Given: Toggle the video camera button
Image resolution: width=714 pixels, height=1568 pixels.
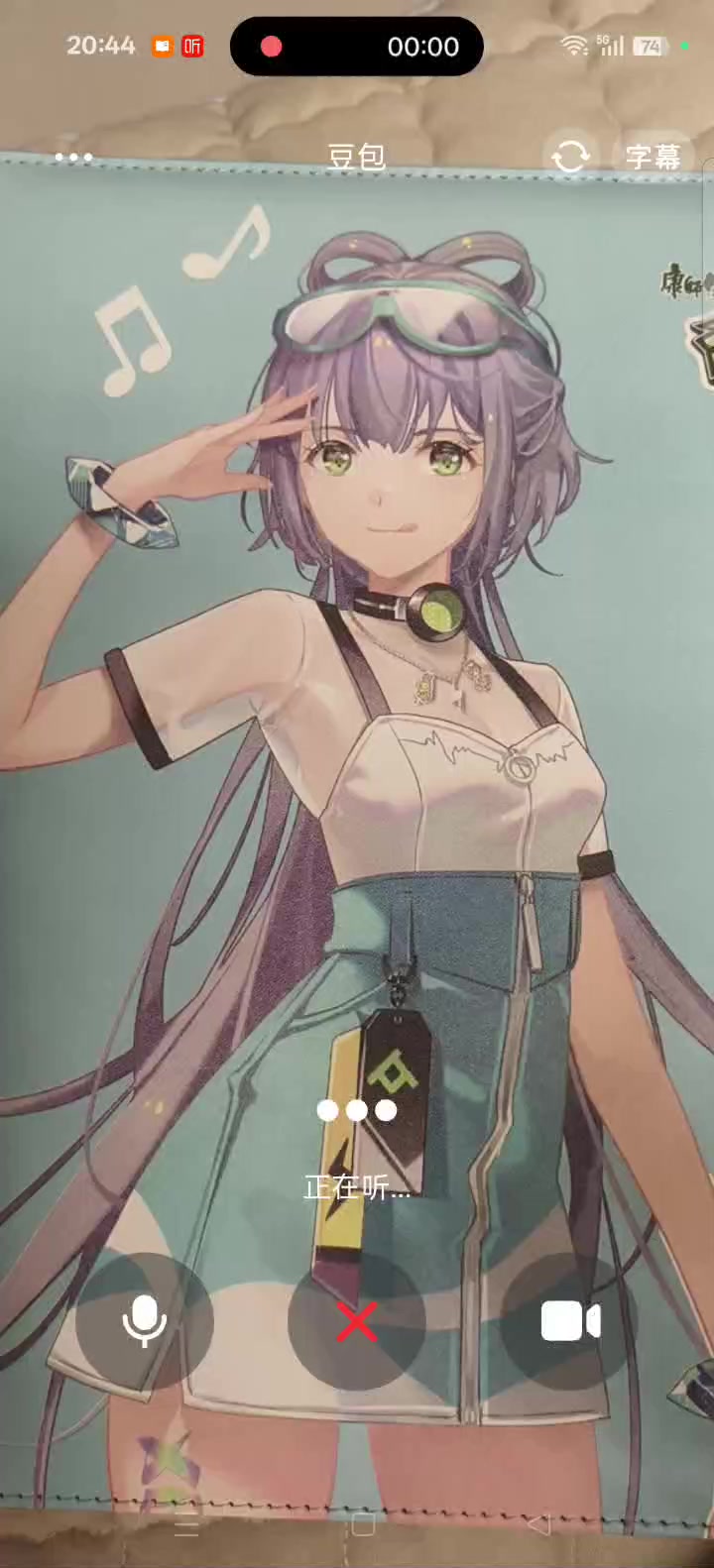Looking at the screenshot, I should [x=570, y=1321].
